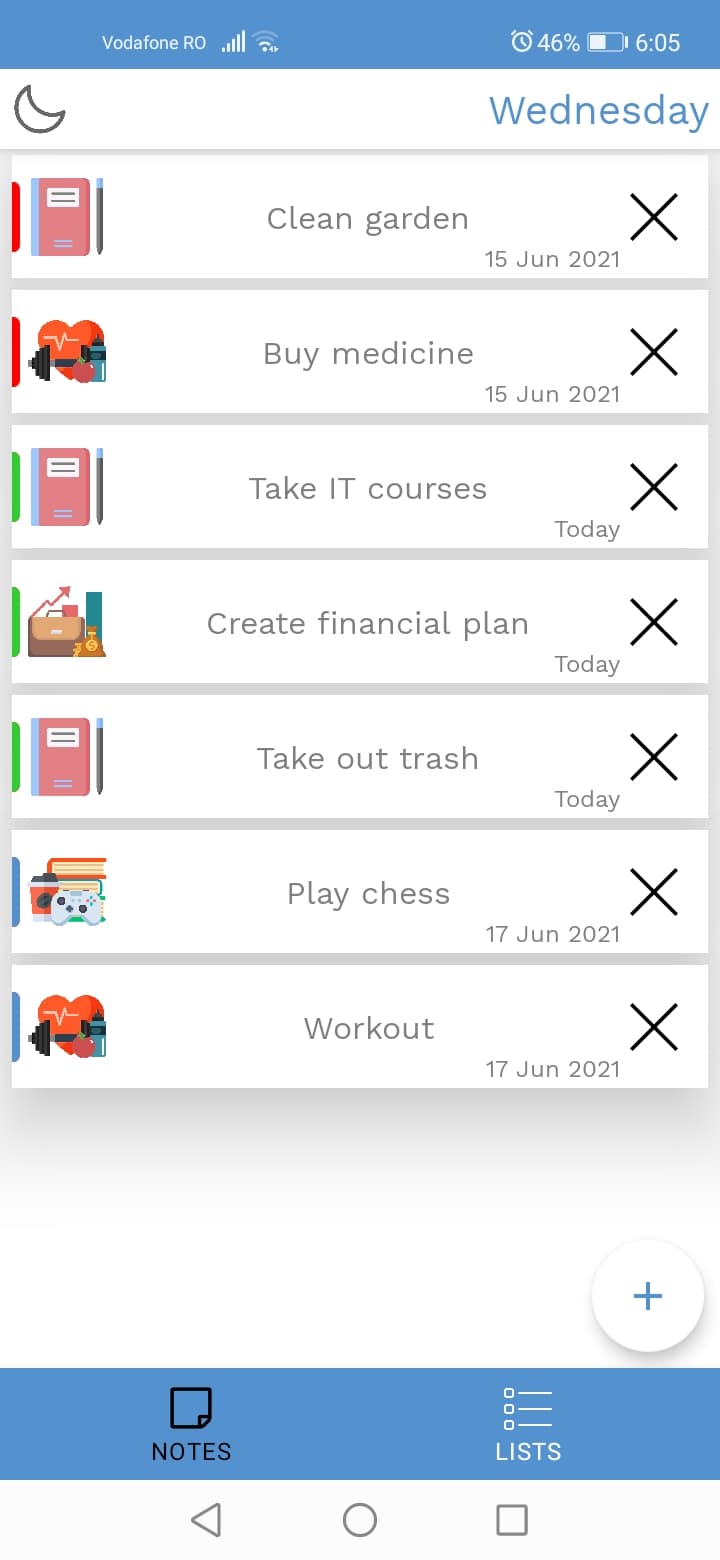Delete the Workout note
This screenshot has height=1560, width=720.
pos(654,1027)
